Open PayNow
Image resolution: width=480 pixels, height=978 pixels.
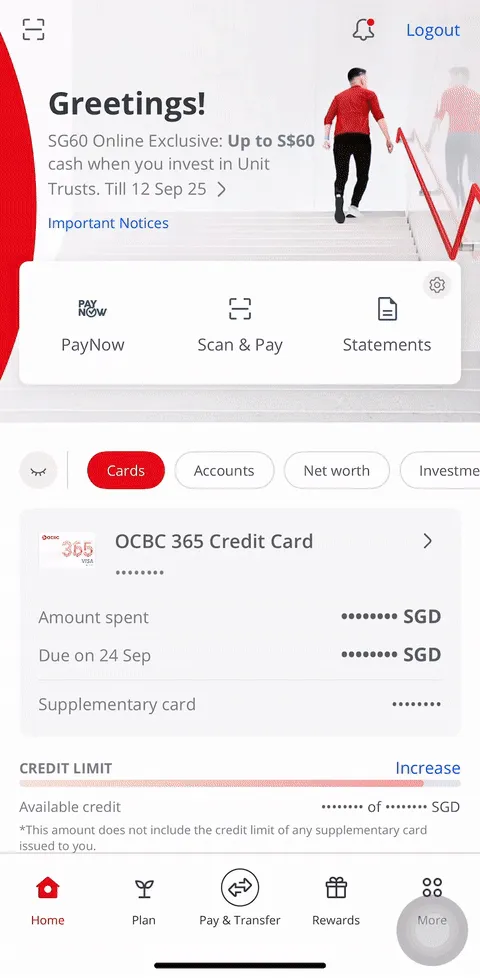[x=93, y=325]
